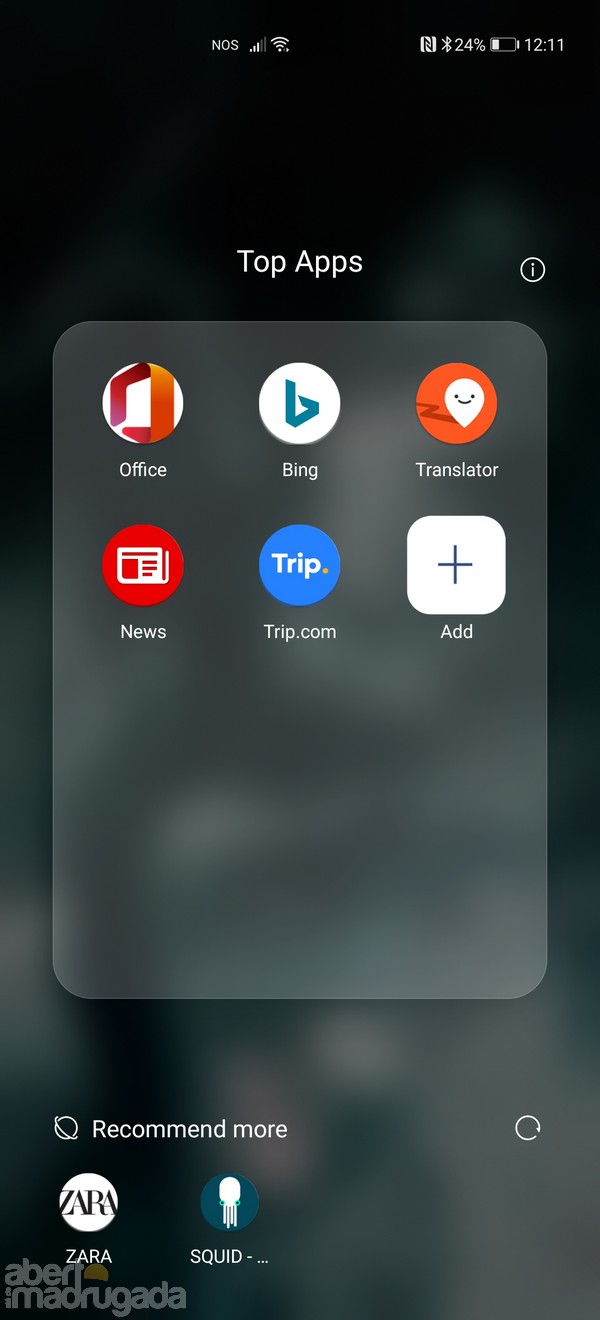
Task: Launch the Translator app
Action: 457,403
